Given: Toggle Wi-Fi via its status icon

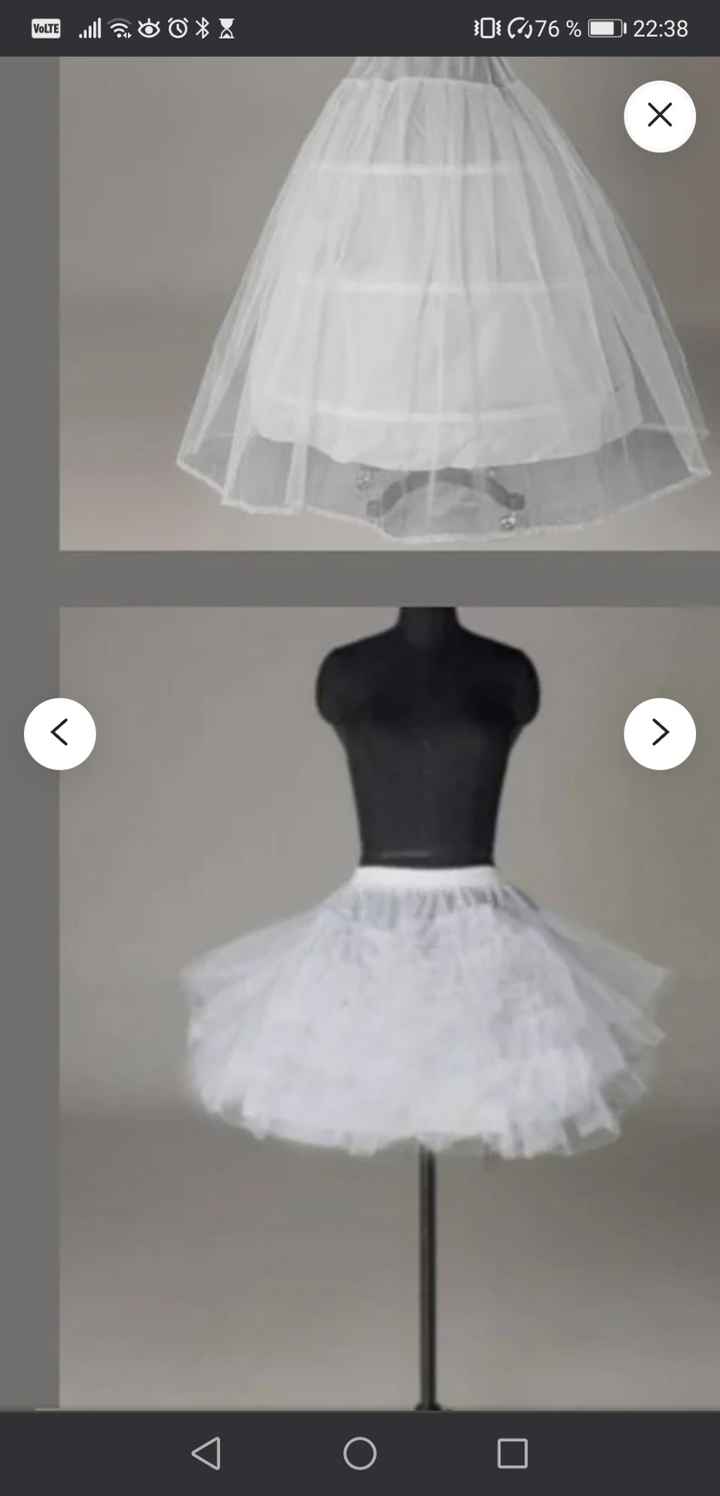Looking at the screenshot, I should 118,28.
